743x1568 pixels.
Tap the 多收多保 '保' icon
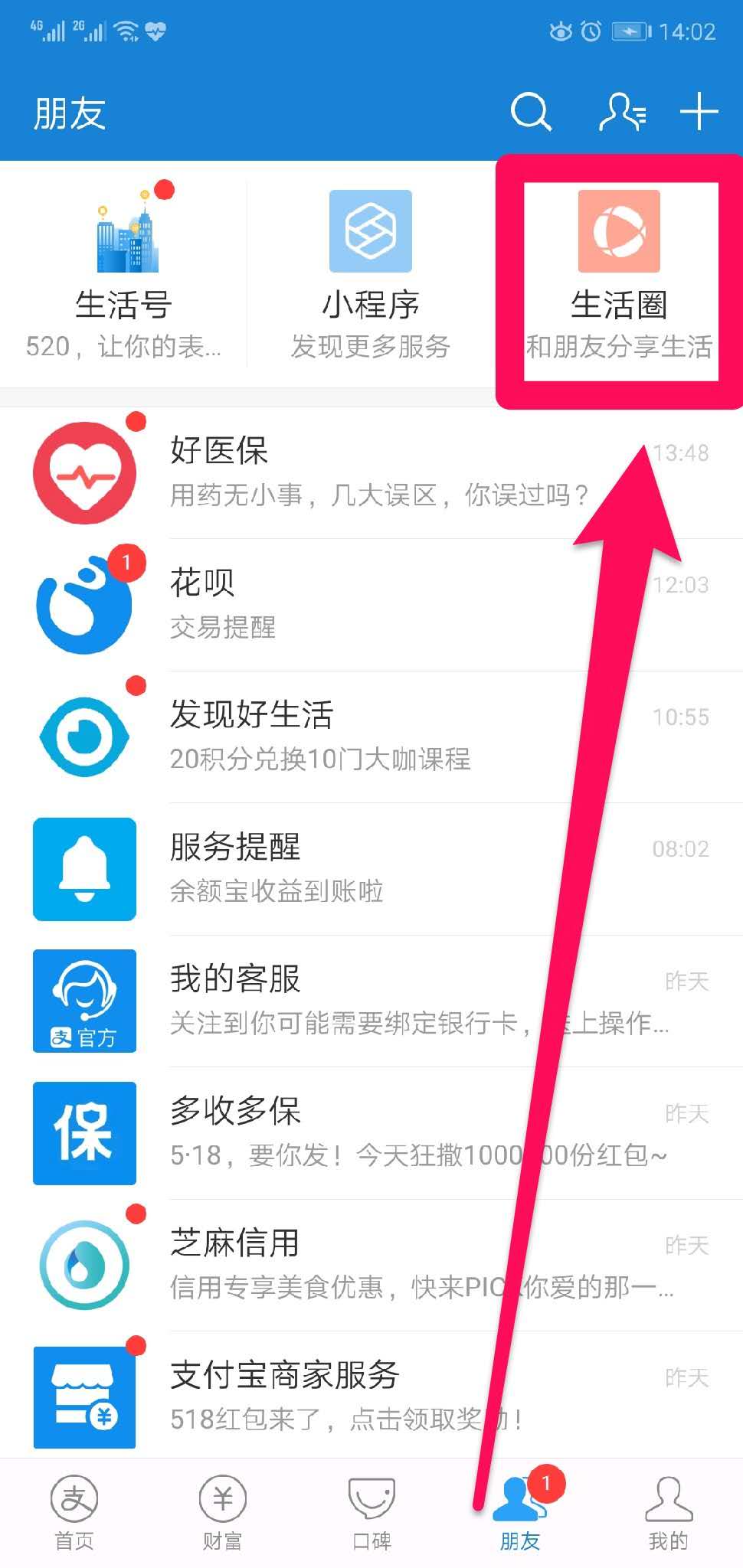[x=84, y=1133]
